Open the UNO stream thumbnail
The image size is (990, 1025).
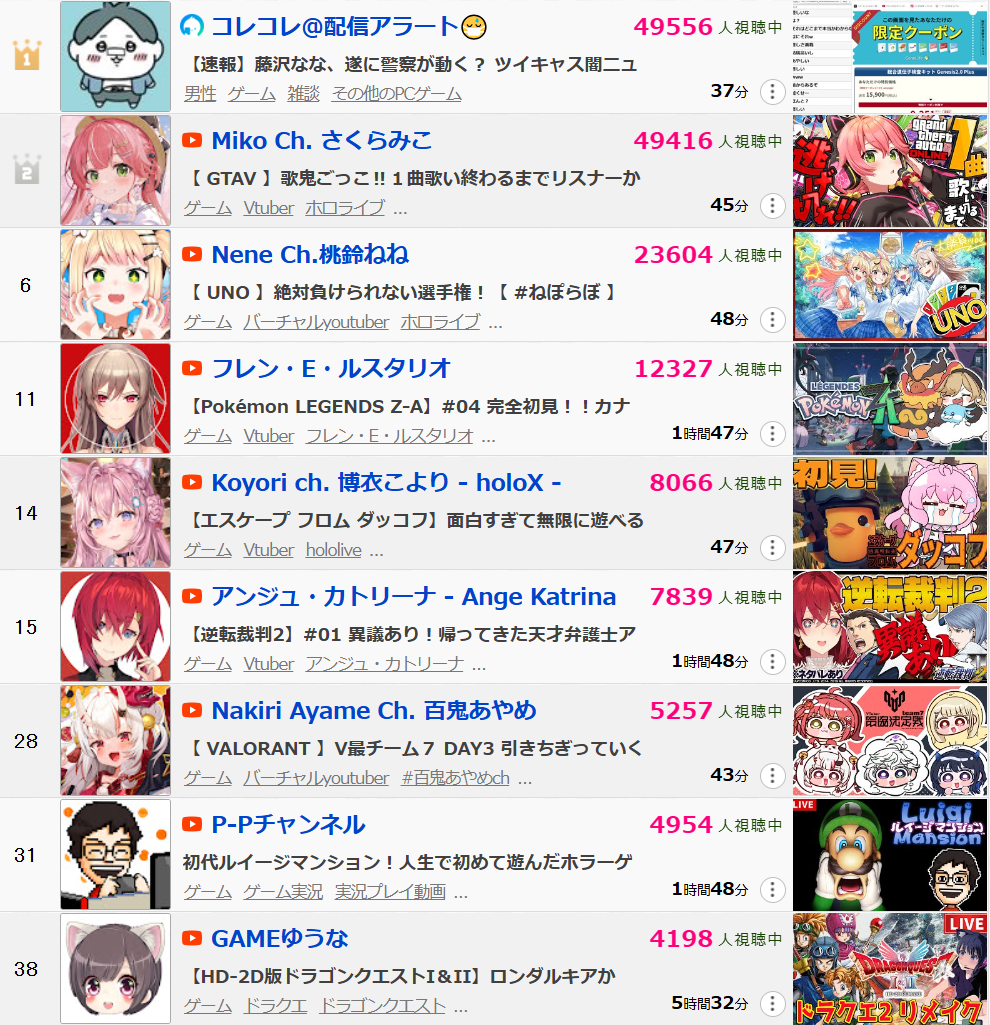890,285
